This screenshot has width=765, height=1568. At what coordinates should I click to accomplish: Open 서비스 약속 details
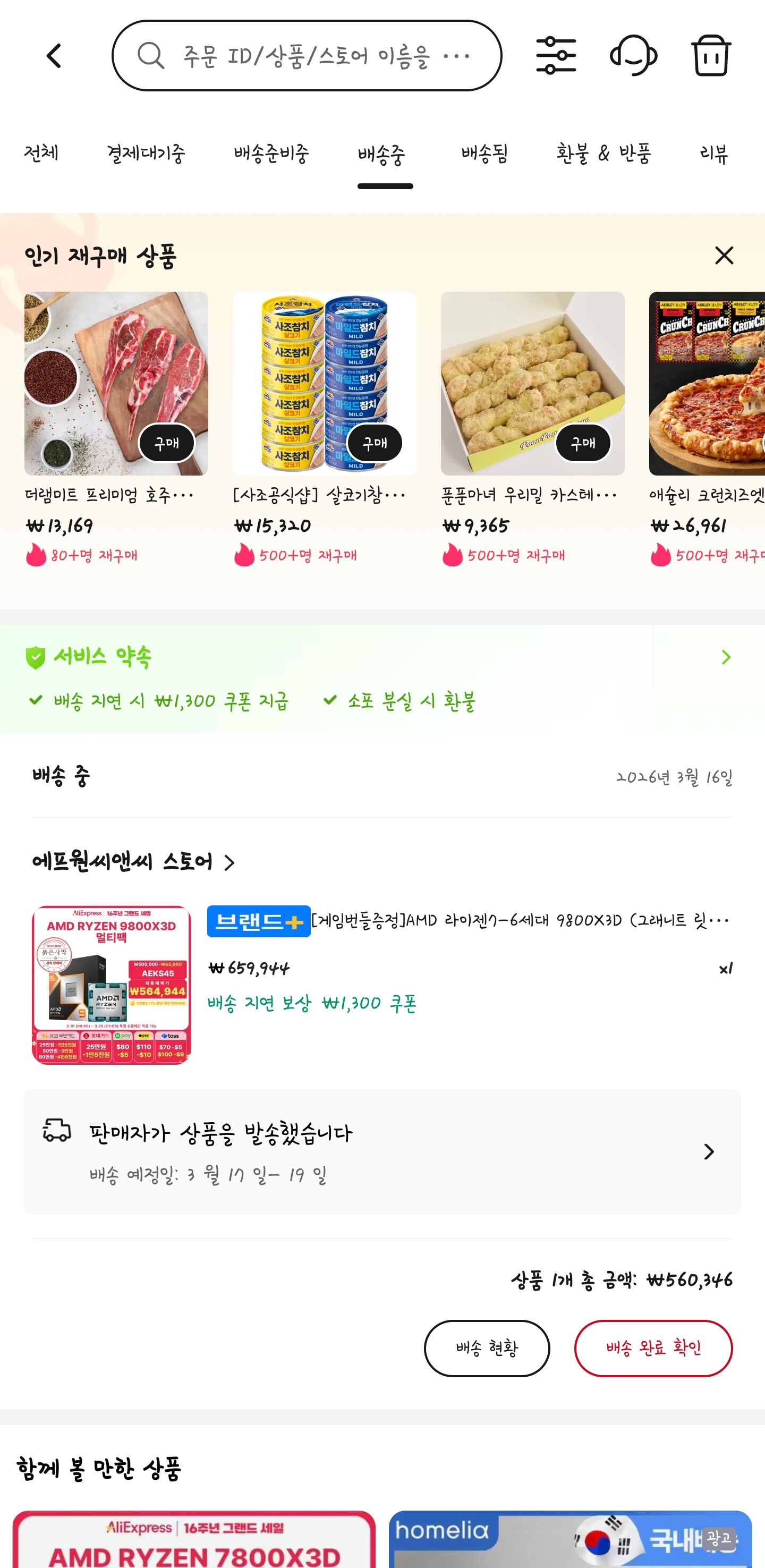click(x=725, y=657)
